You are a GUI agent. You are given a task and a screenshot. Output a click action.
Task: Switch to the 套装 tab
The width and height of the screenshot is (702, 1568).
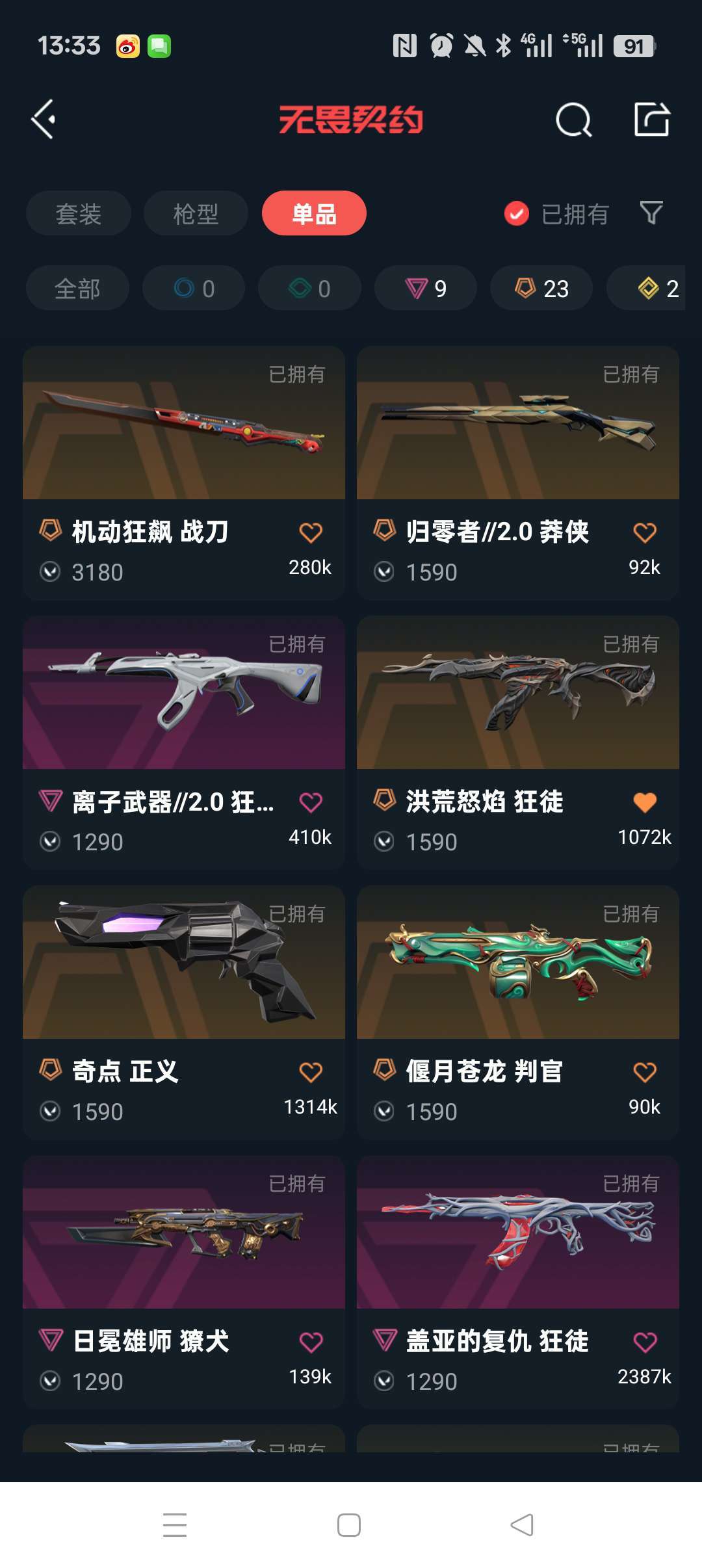78,214
